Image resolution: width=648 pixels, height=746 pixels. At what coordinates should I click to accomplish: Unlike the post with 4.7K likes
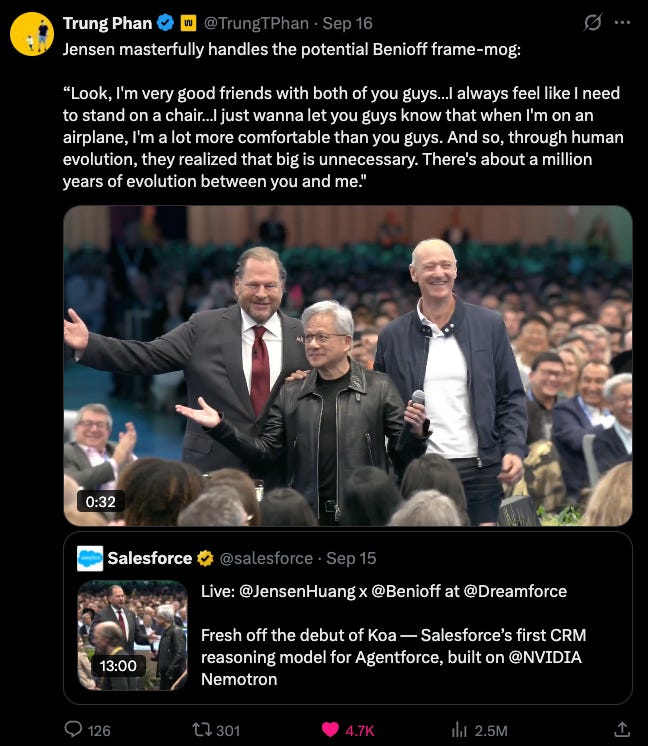[x=348, y=730]
